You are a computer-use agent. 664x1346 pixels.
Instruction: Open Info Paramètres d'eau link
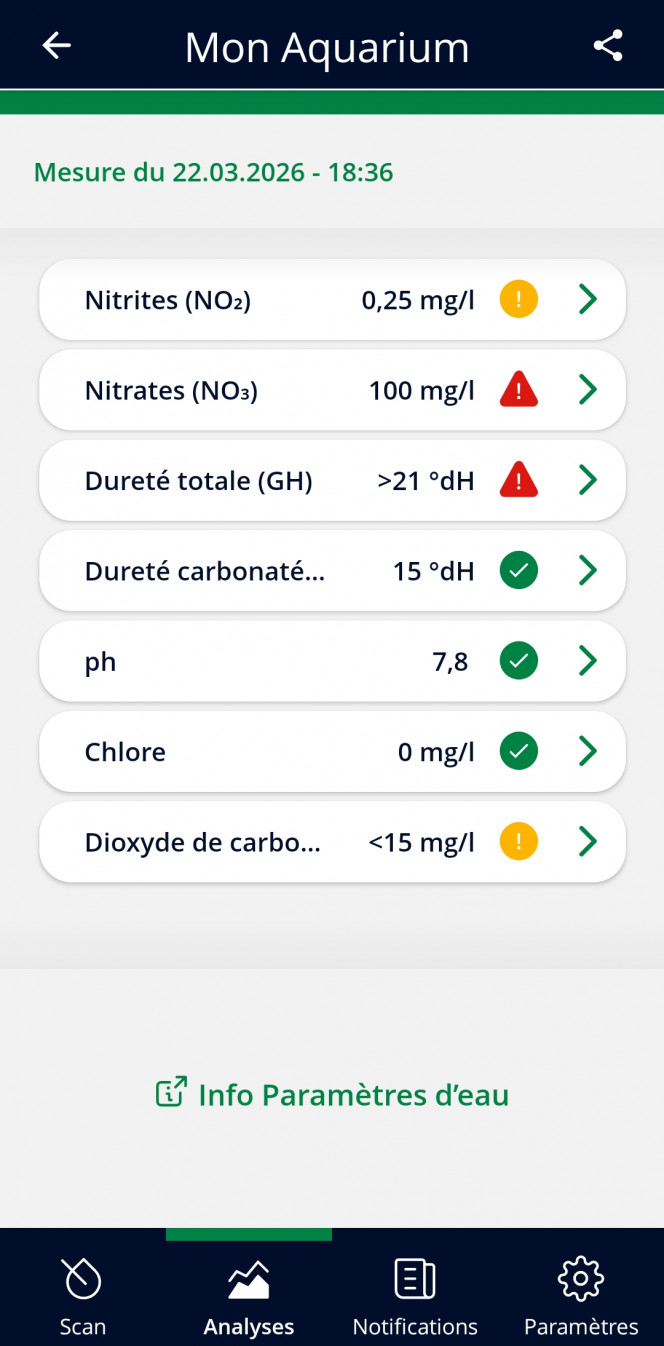(332, 1095)
